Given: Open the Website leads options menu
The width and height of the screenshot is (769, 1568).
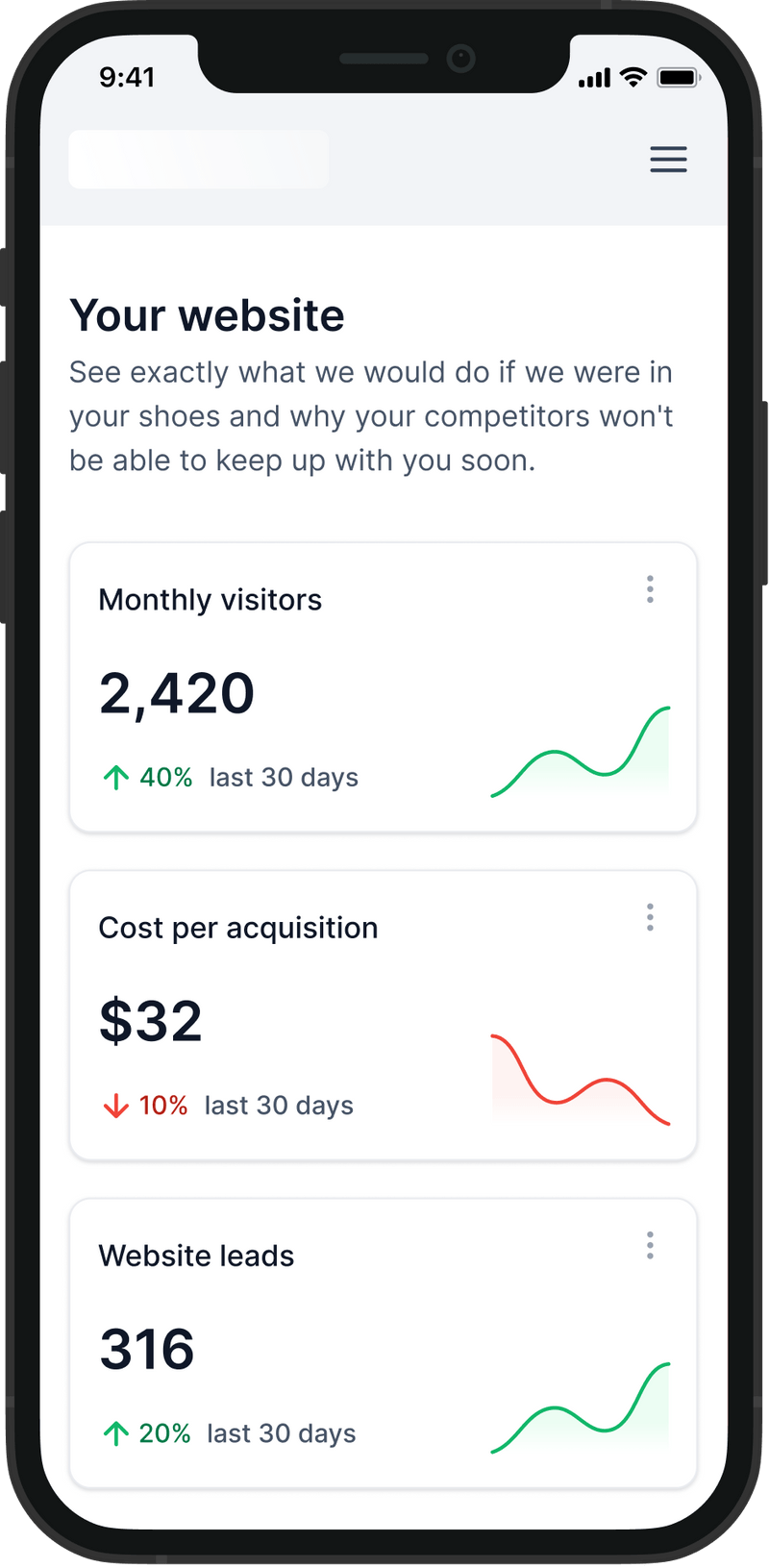Looking at the screenshot, I should (651, 1245).
